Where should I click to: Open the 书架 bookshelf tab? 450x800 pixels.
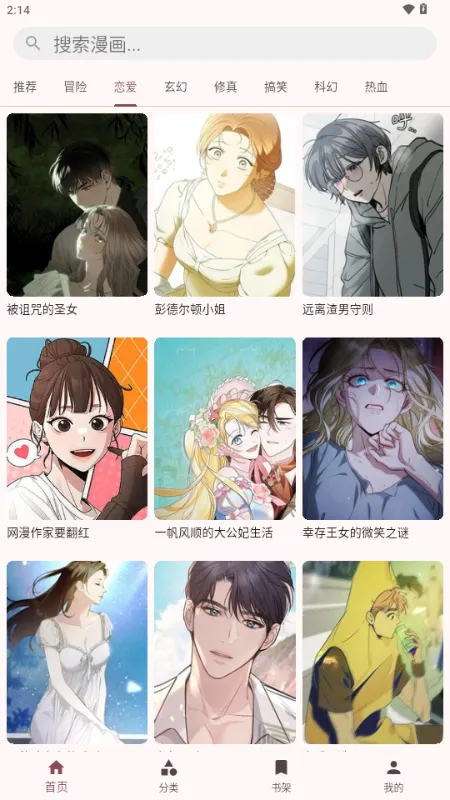[281, 777]
